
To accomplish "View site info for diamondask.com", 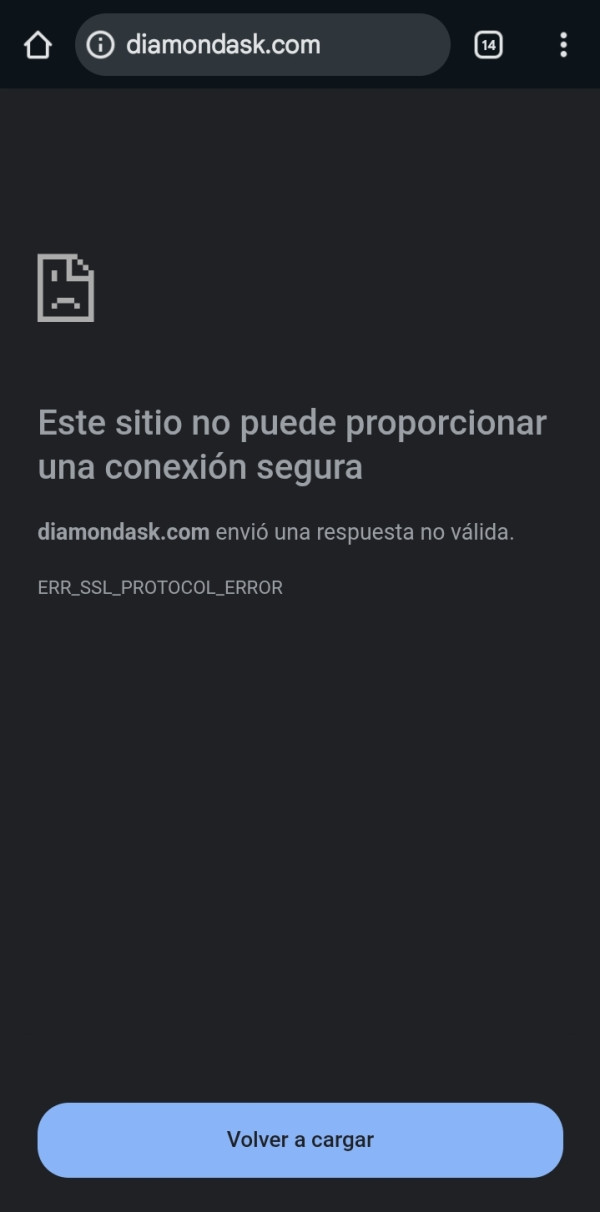I will (x=100, y=45).
